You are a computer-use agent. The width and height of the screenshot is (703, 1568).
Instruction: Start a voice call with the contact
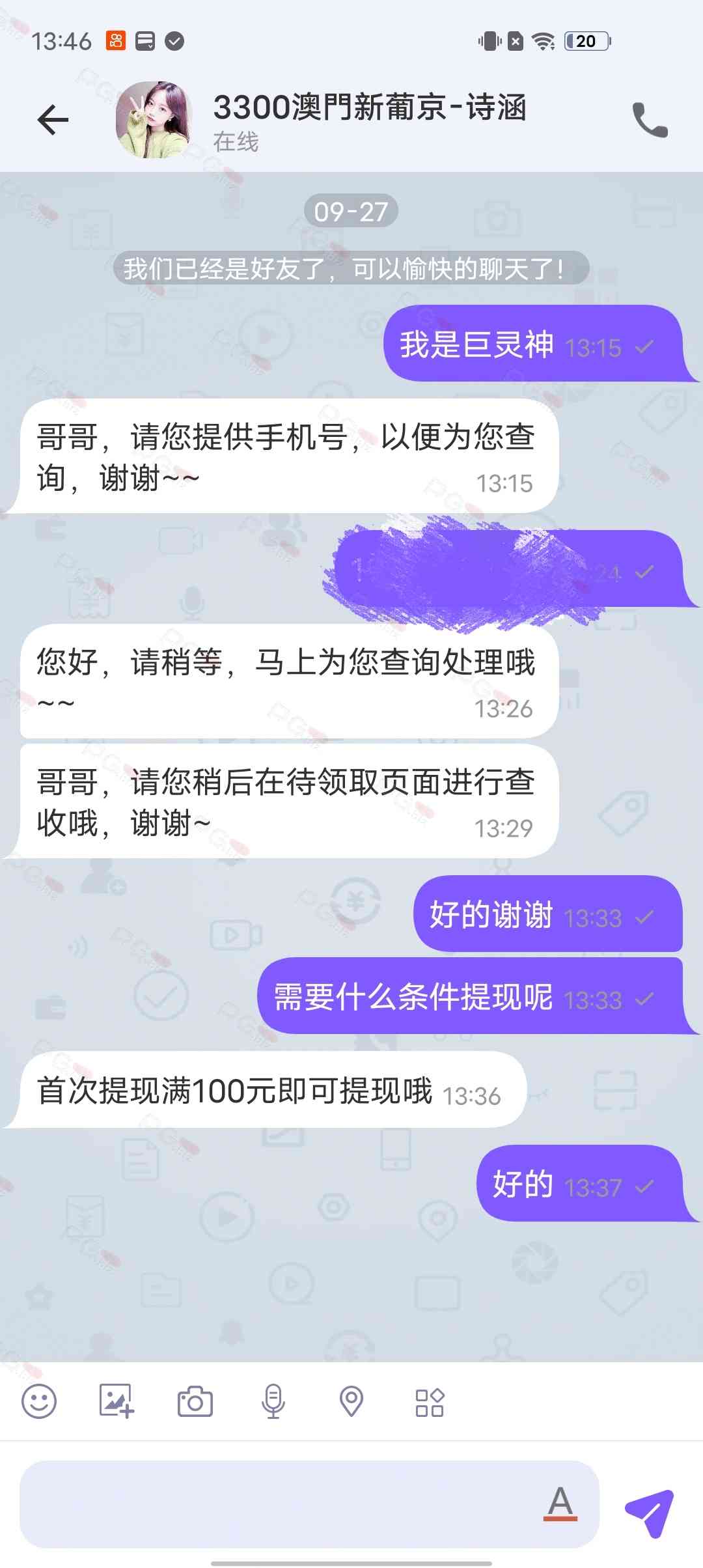pyautogui.click(x=650, y=120)
